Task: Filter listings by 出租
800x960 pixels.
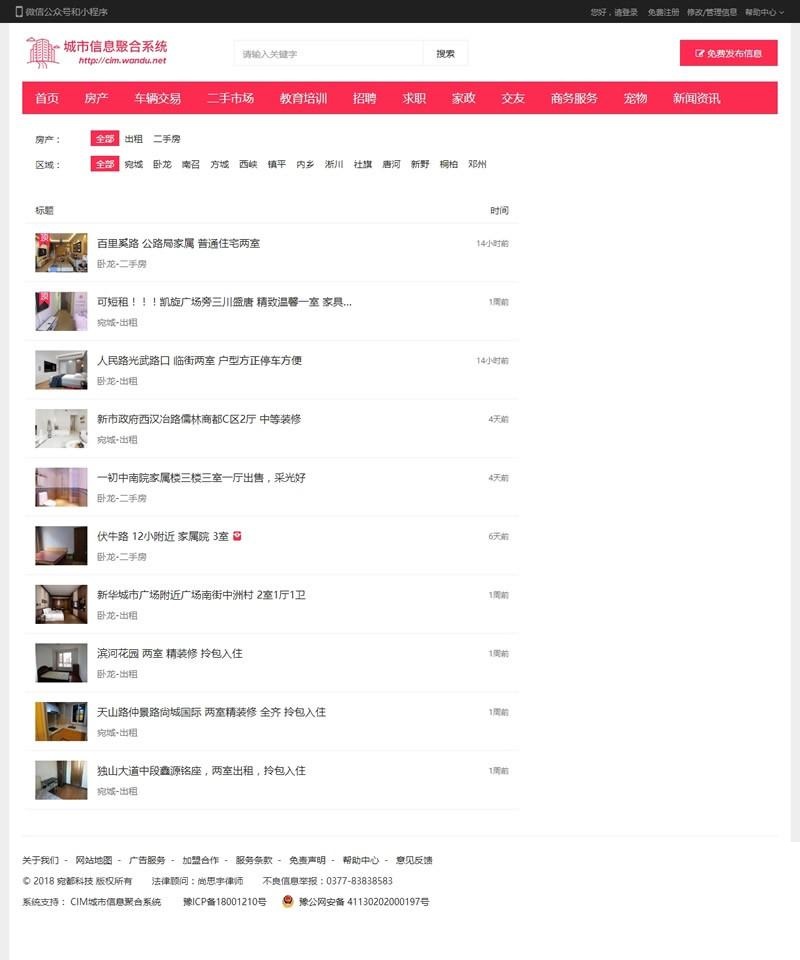Action: pyautogui.click(x=134, y=139)
